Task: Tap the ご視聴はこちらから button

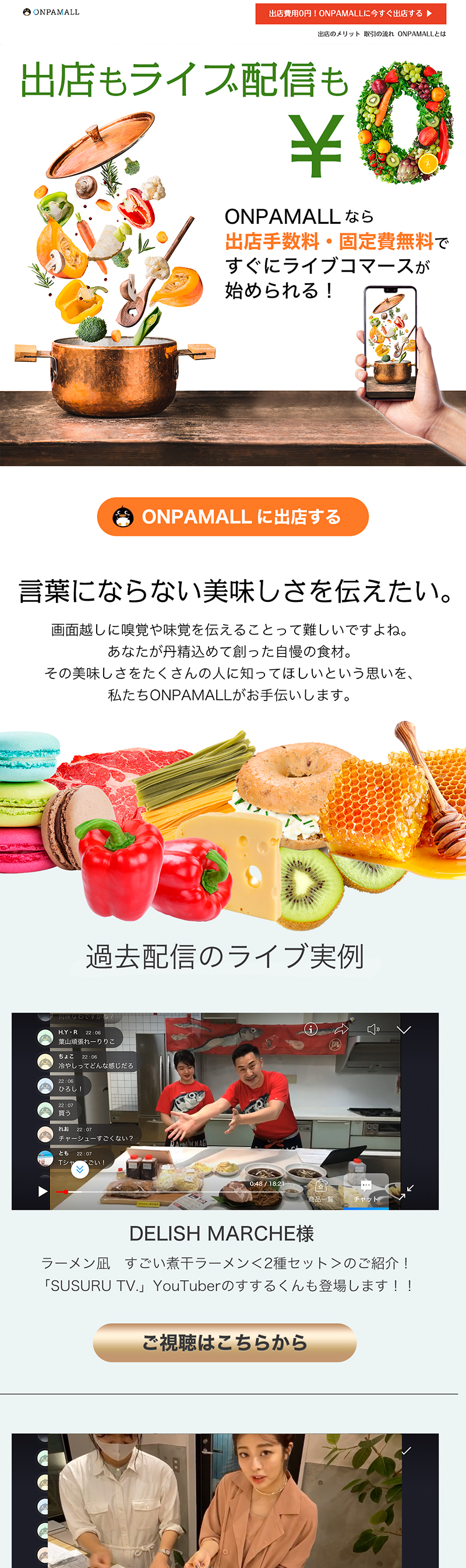Action: [x=224, y=1342]
